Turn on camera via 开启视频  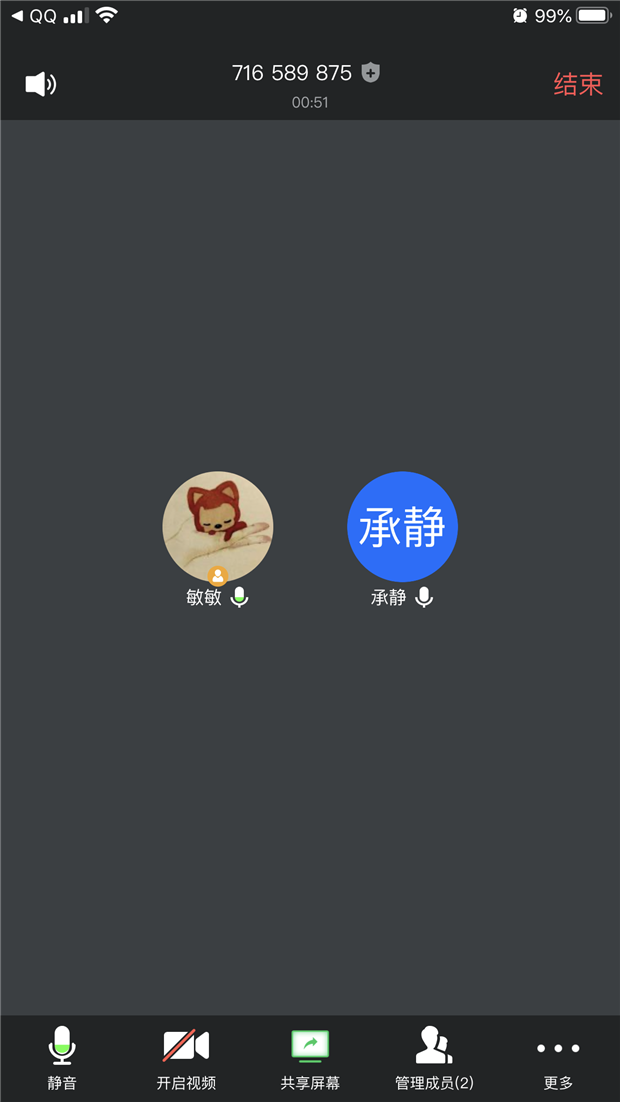[x=186, y=1058]
